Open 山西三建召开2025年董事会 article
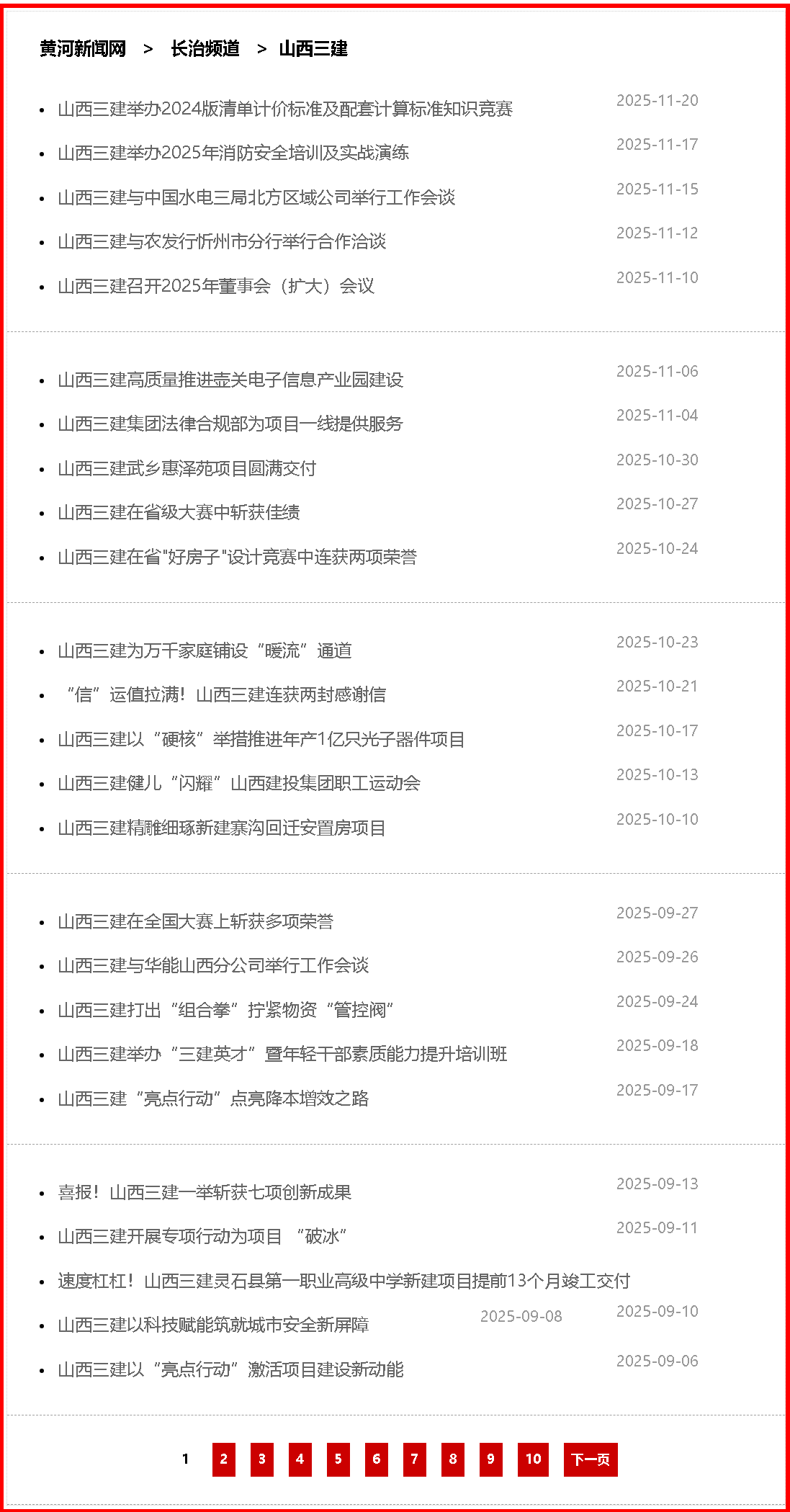The height and width of the screenshot is (1512, 790). click(216, 286)
